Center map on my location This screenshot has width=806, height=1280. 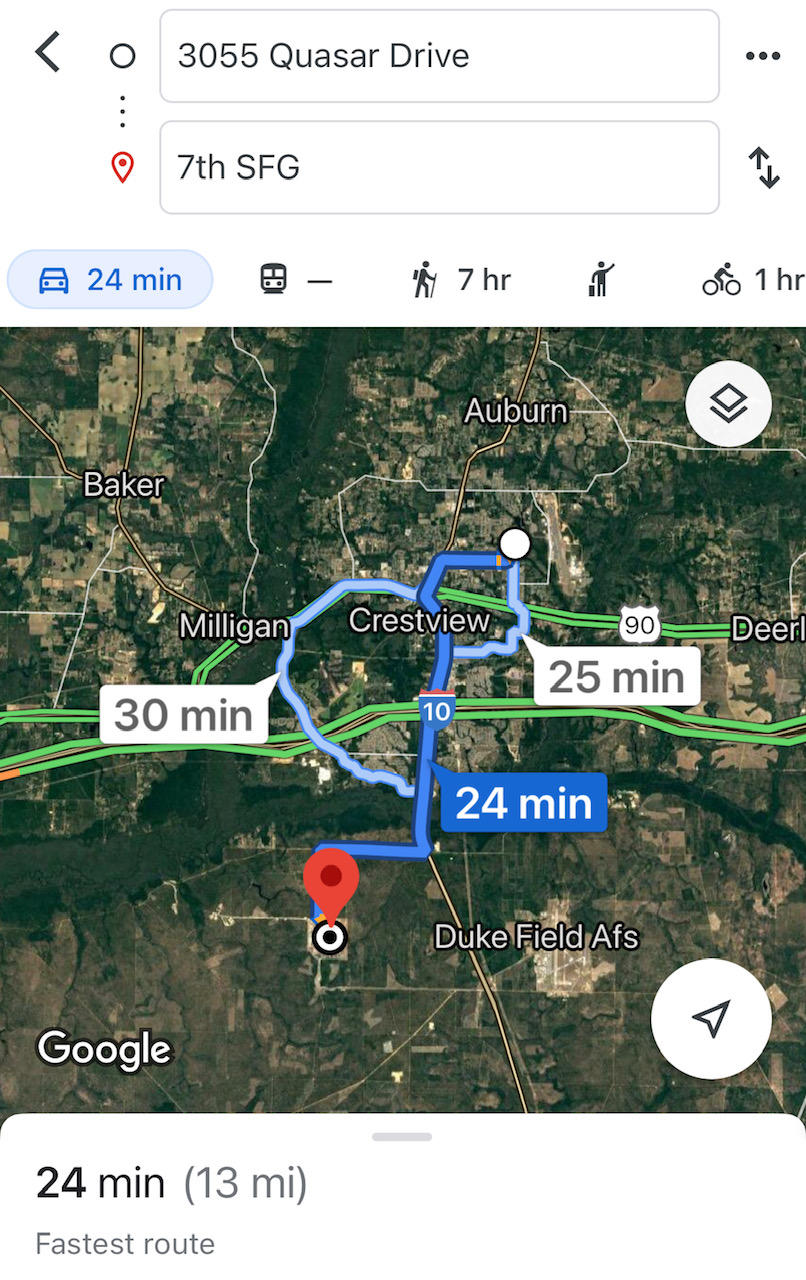[710, 1018]
